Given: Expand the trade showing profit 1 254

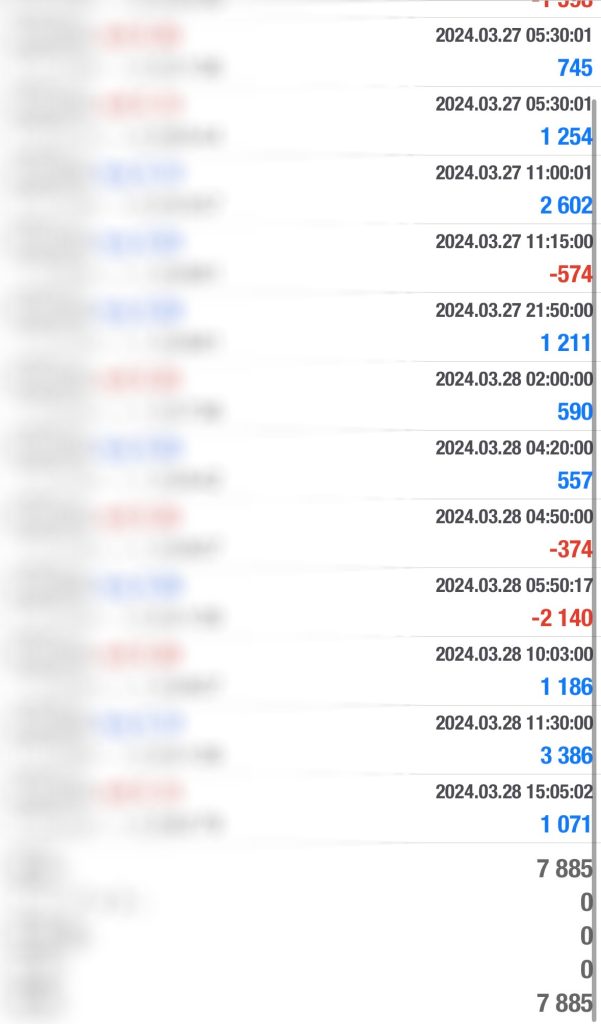Looking at the screenshot, I should click(300, 121).
